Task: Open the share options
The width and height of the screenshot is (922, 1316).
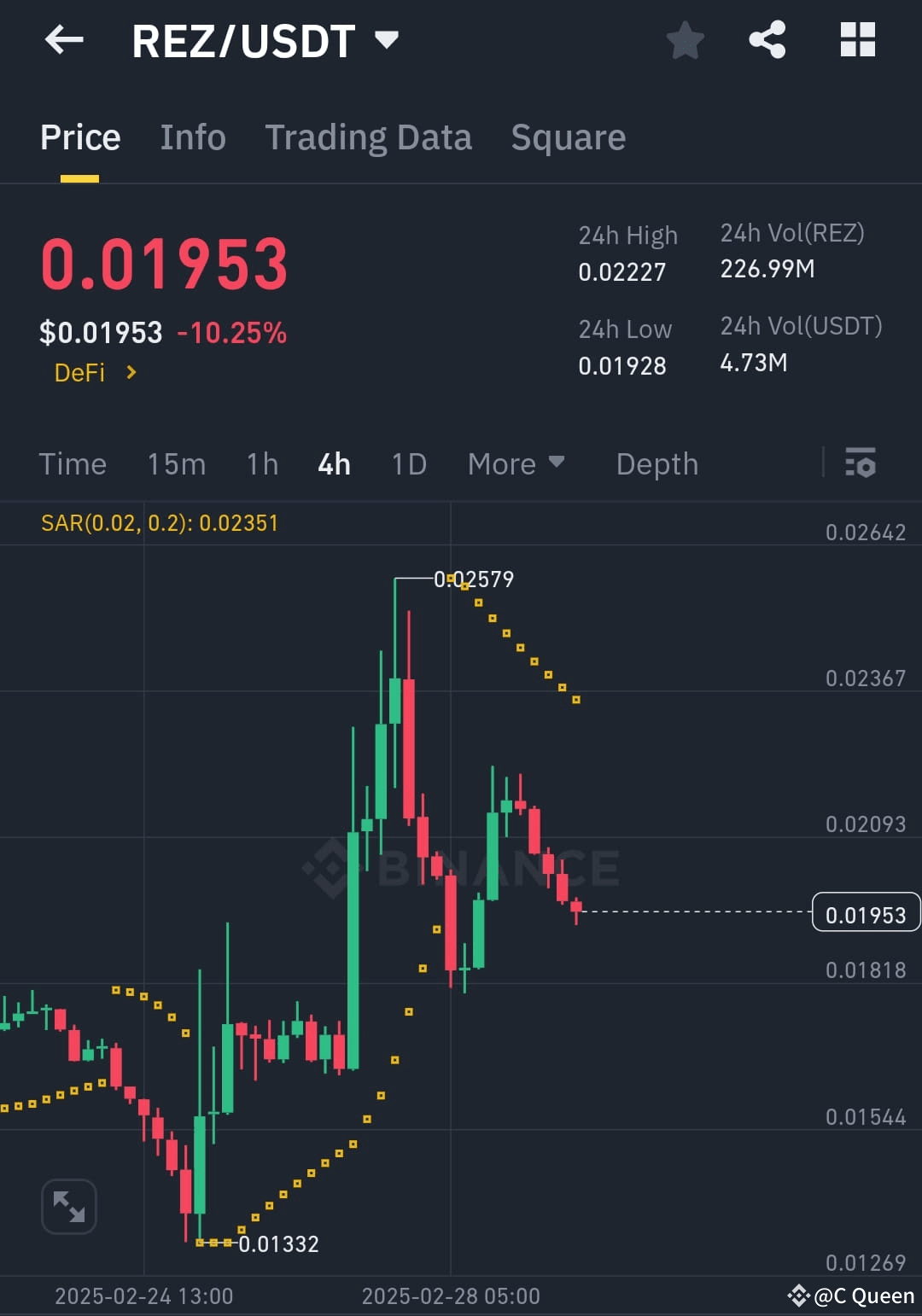Action: click(x=767, y=38)
